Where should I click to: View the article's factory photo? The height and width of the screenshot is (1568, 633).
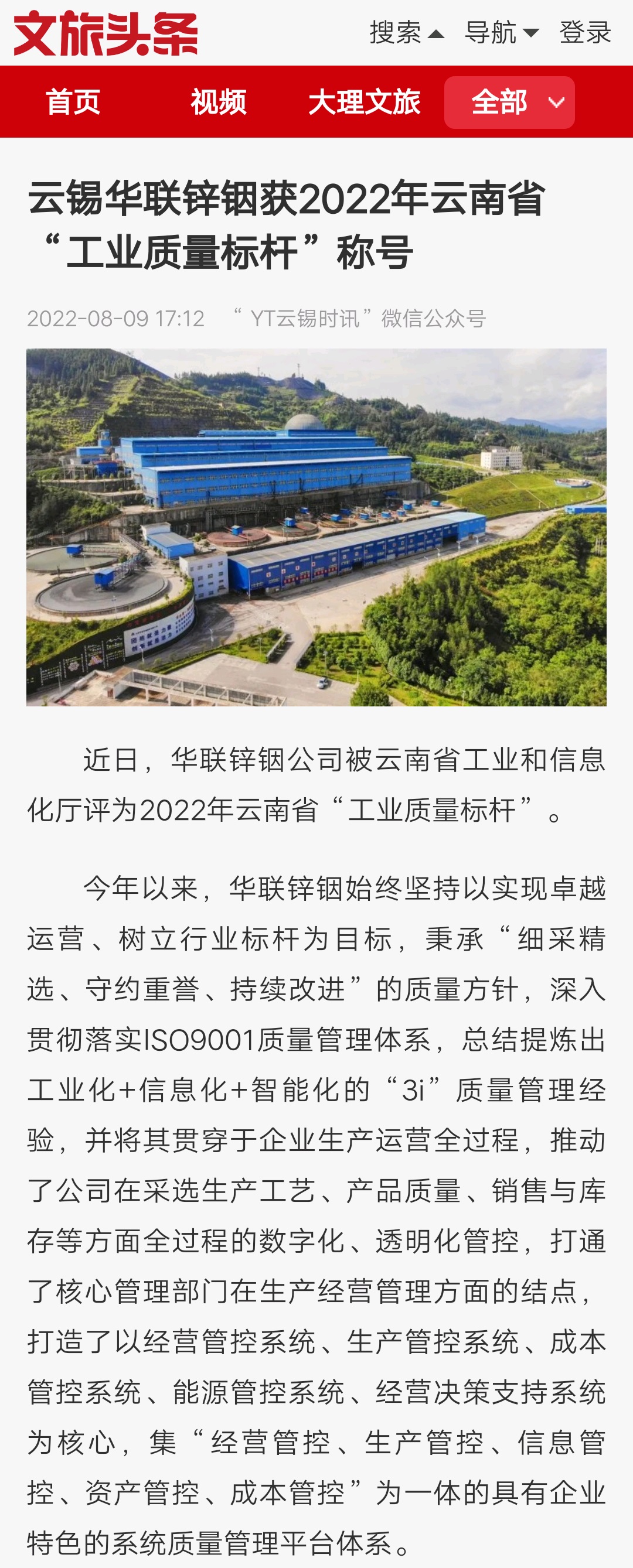(x=316, y=527)
